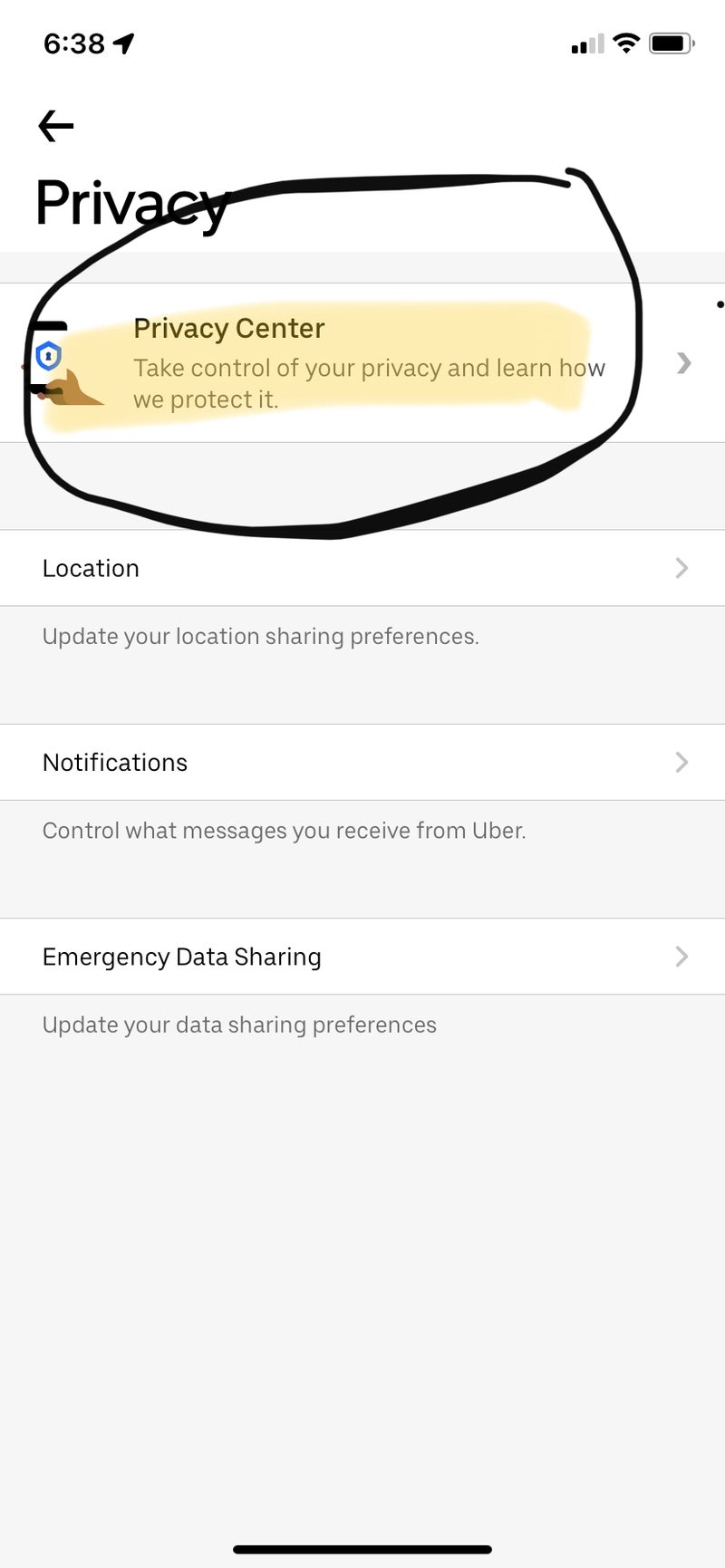Click the battery indicator icon
This screenshot has height=1568, width=725.
672,42
